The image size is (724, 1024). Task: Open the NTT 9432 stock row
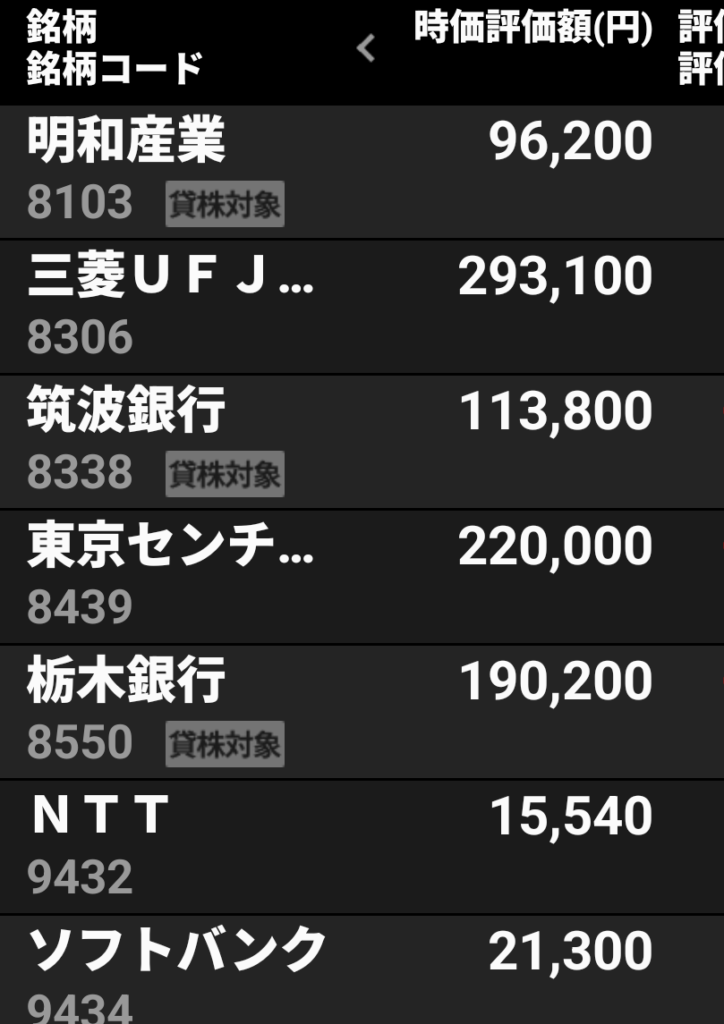point(340,847)
